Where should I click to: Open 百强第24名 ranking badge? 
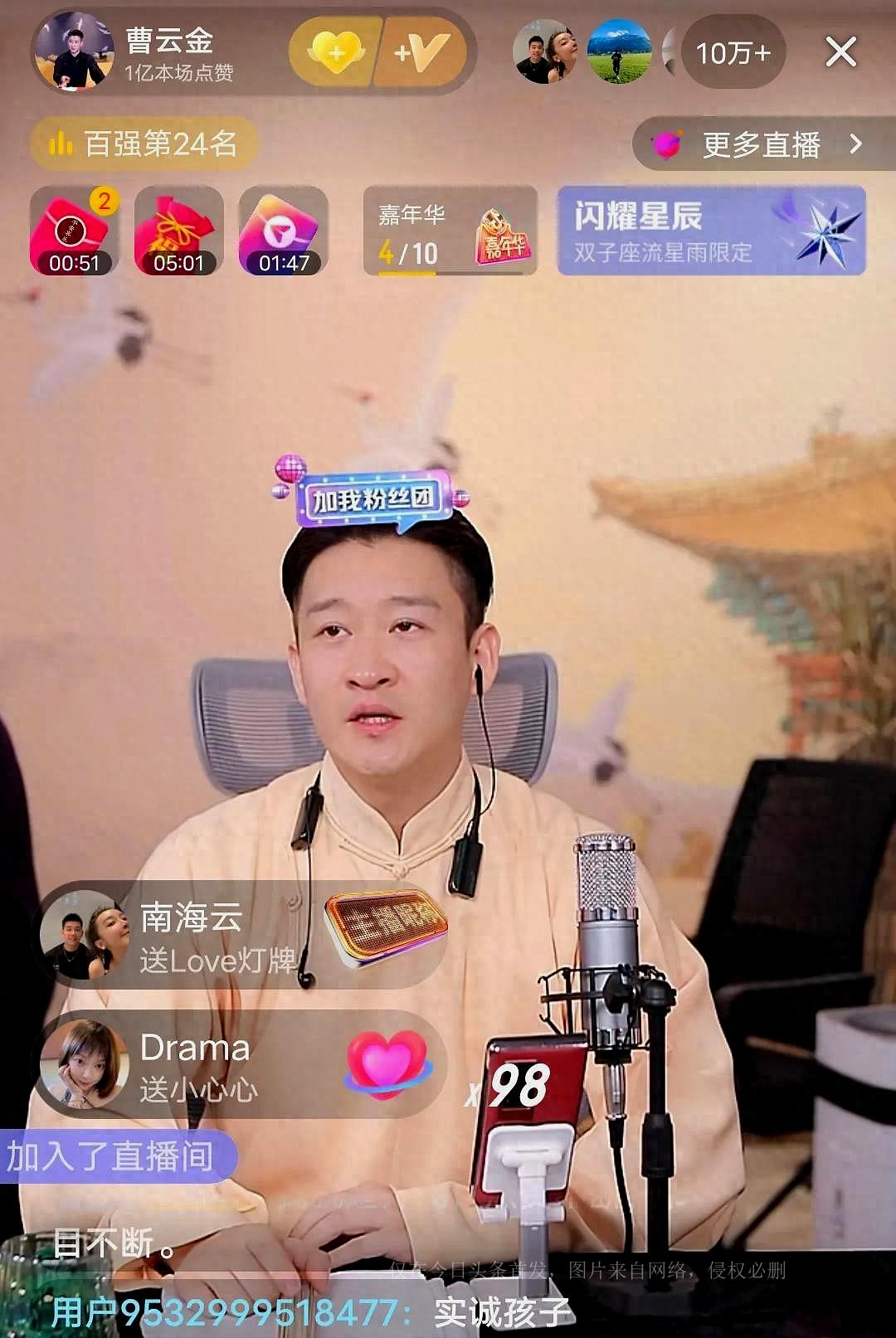click(144, 144)
